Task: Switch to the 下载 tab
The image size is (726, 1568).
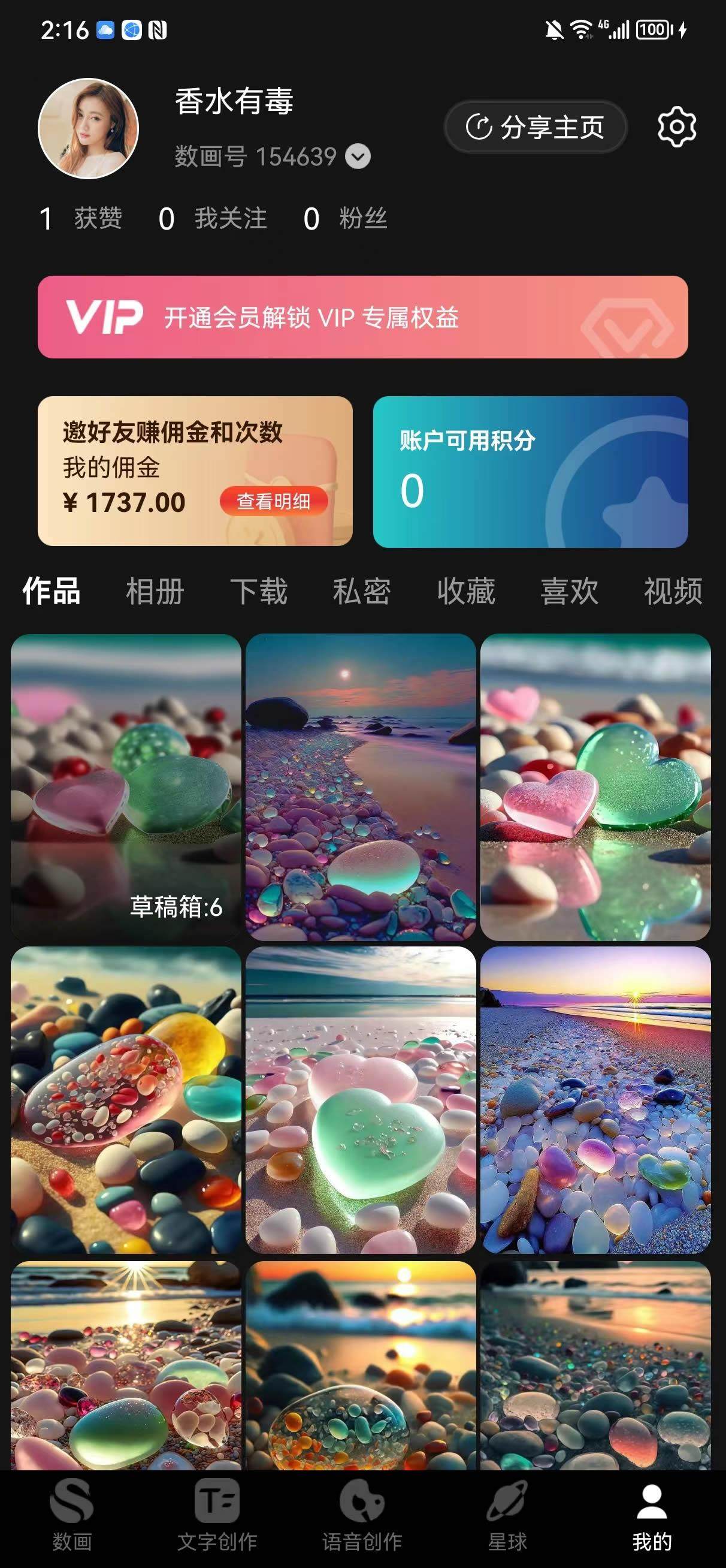Action: coord(259,592)
